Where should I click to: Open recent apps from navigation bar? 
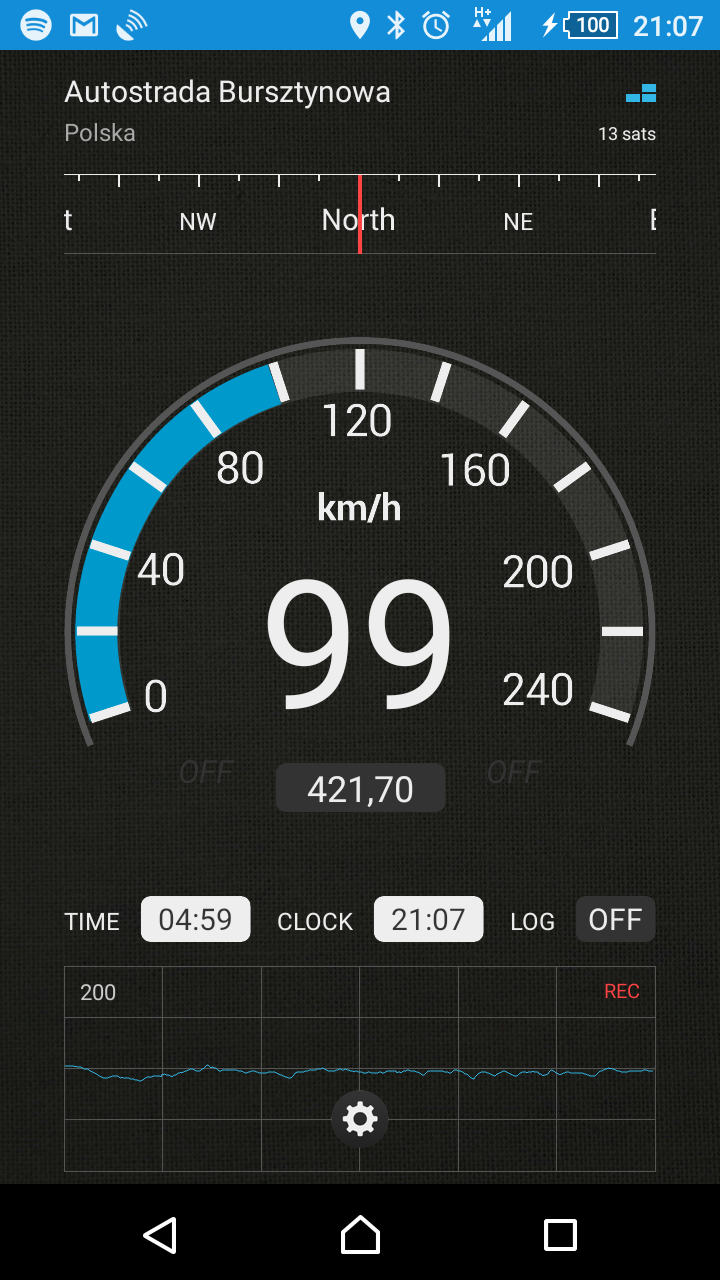pyautogui.click(x=560, y=1235)
